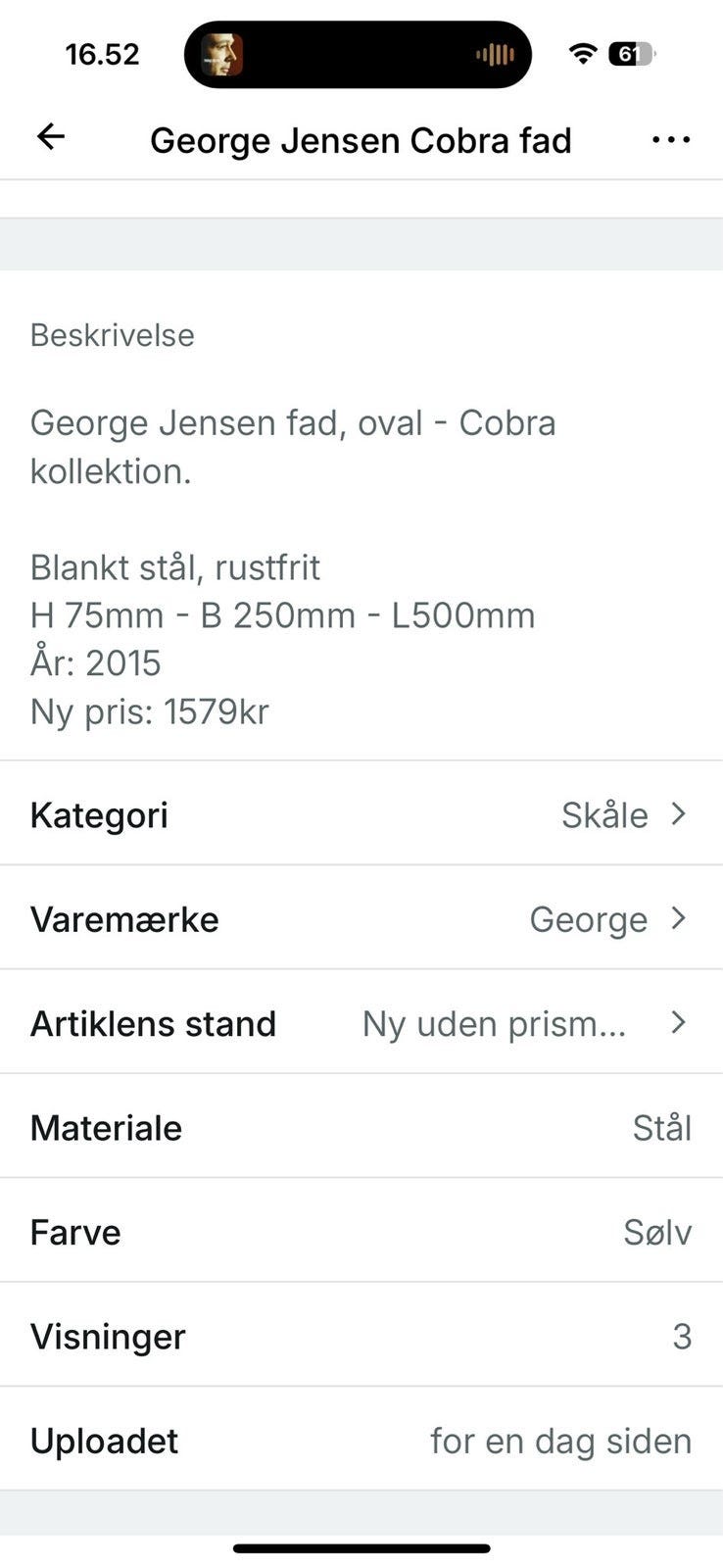Open the Varemærke row showing George
This screenshot has width=723, height=1568.
(x=361, y=918)
